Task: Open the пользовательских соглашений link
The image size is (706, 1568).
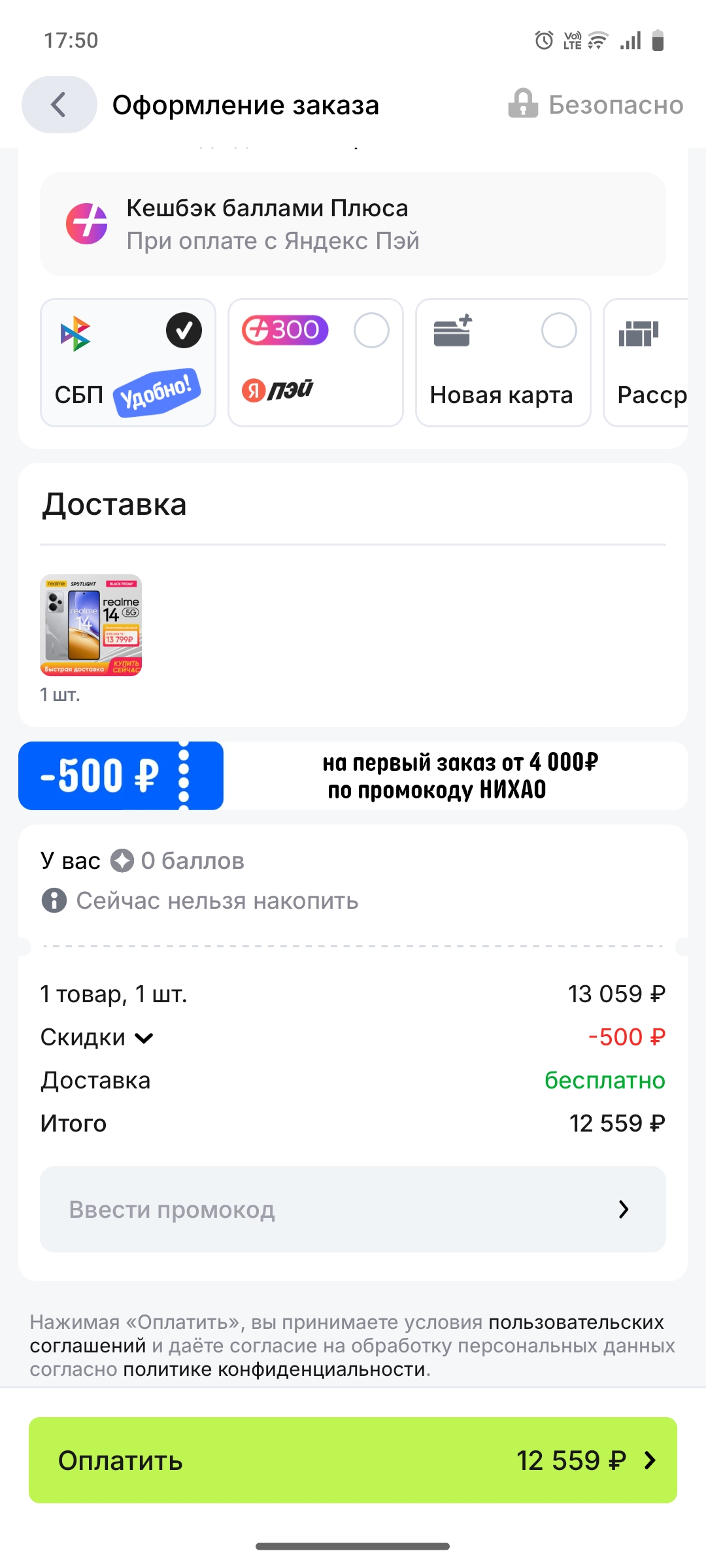Action: click(575, 1322)
